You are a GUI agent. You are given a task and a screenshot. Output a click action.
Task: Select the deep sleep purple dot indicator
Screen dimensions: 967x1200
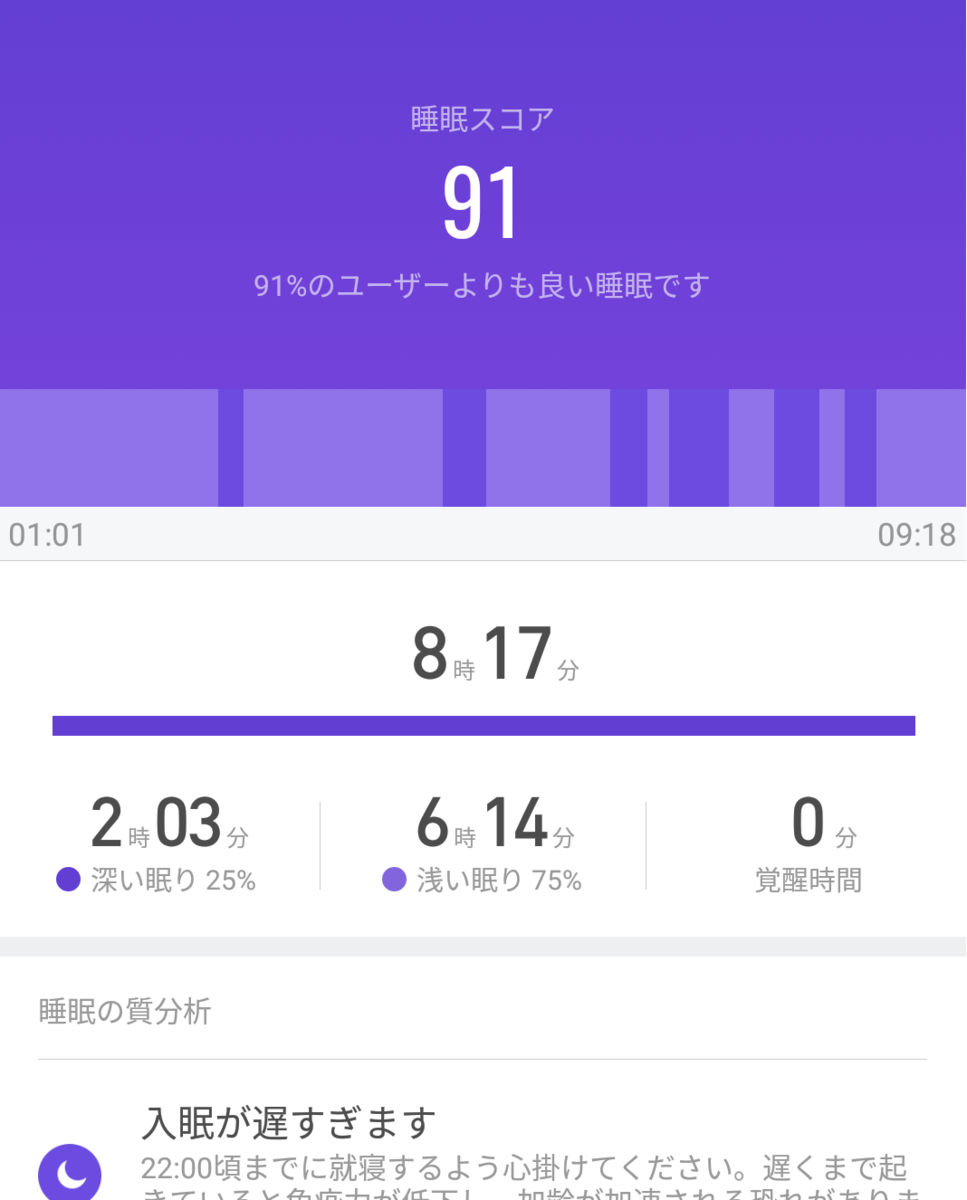(67, 880)
